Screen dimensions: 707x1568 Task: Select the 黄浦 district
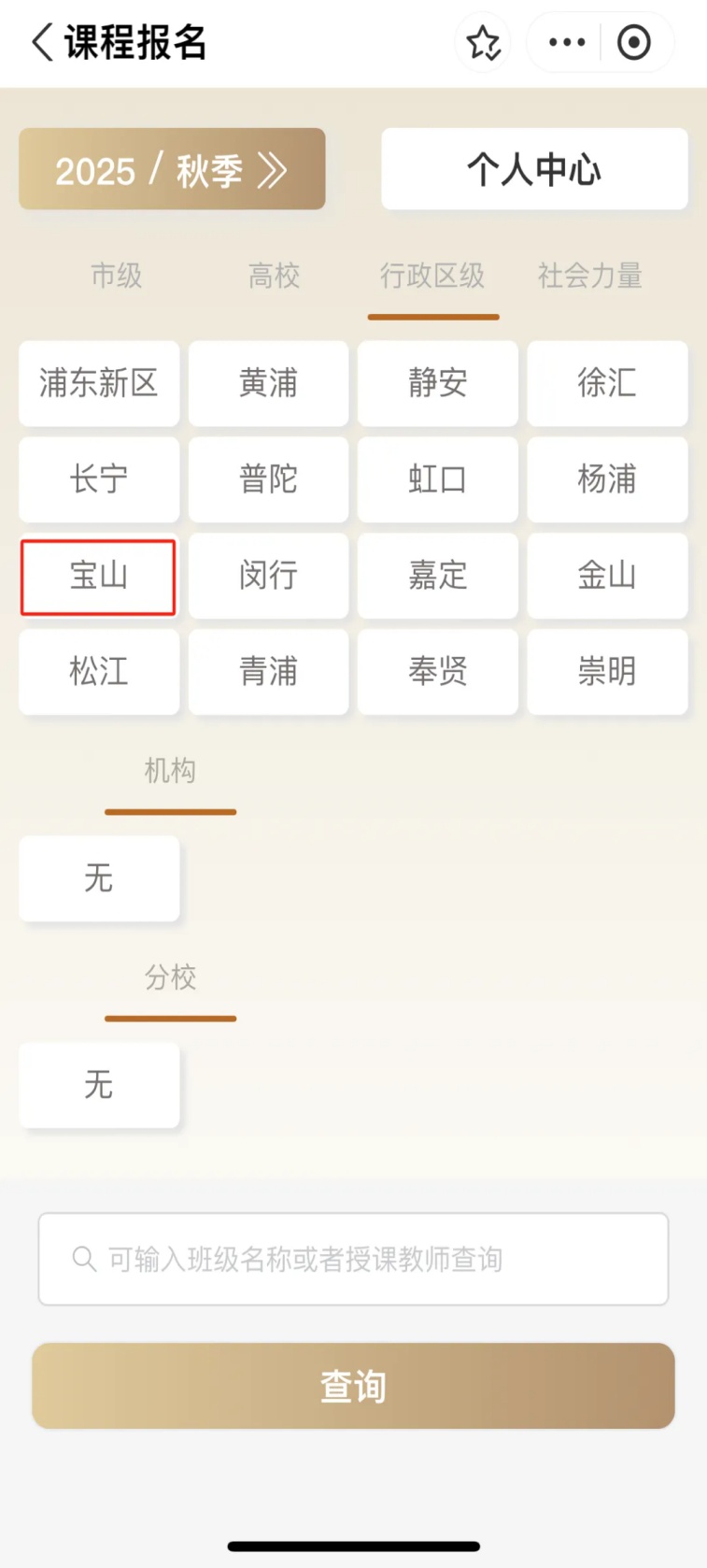(268, 383)
